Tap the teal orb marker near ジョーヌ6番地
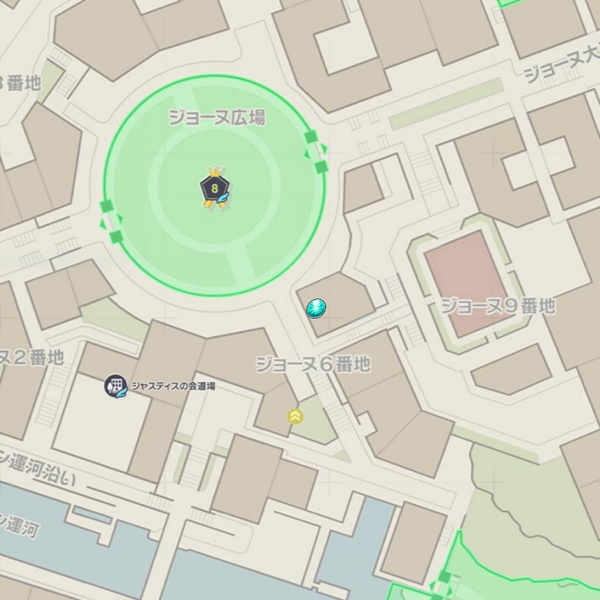The image size is (600, 600). point(317,307)
